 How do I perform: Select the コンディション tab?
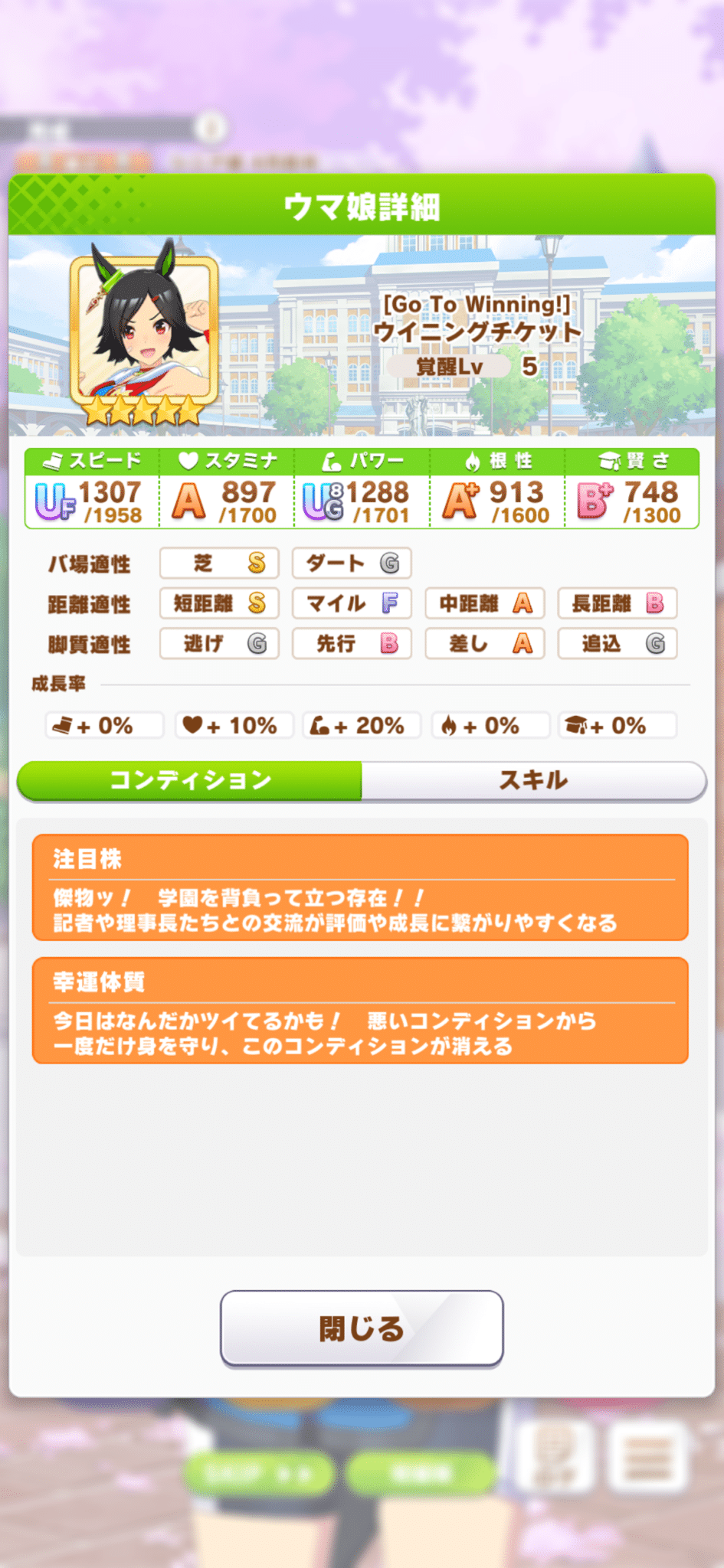[190, 780]
